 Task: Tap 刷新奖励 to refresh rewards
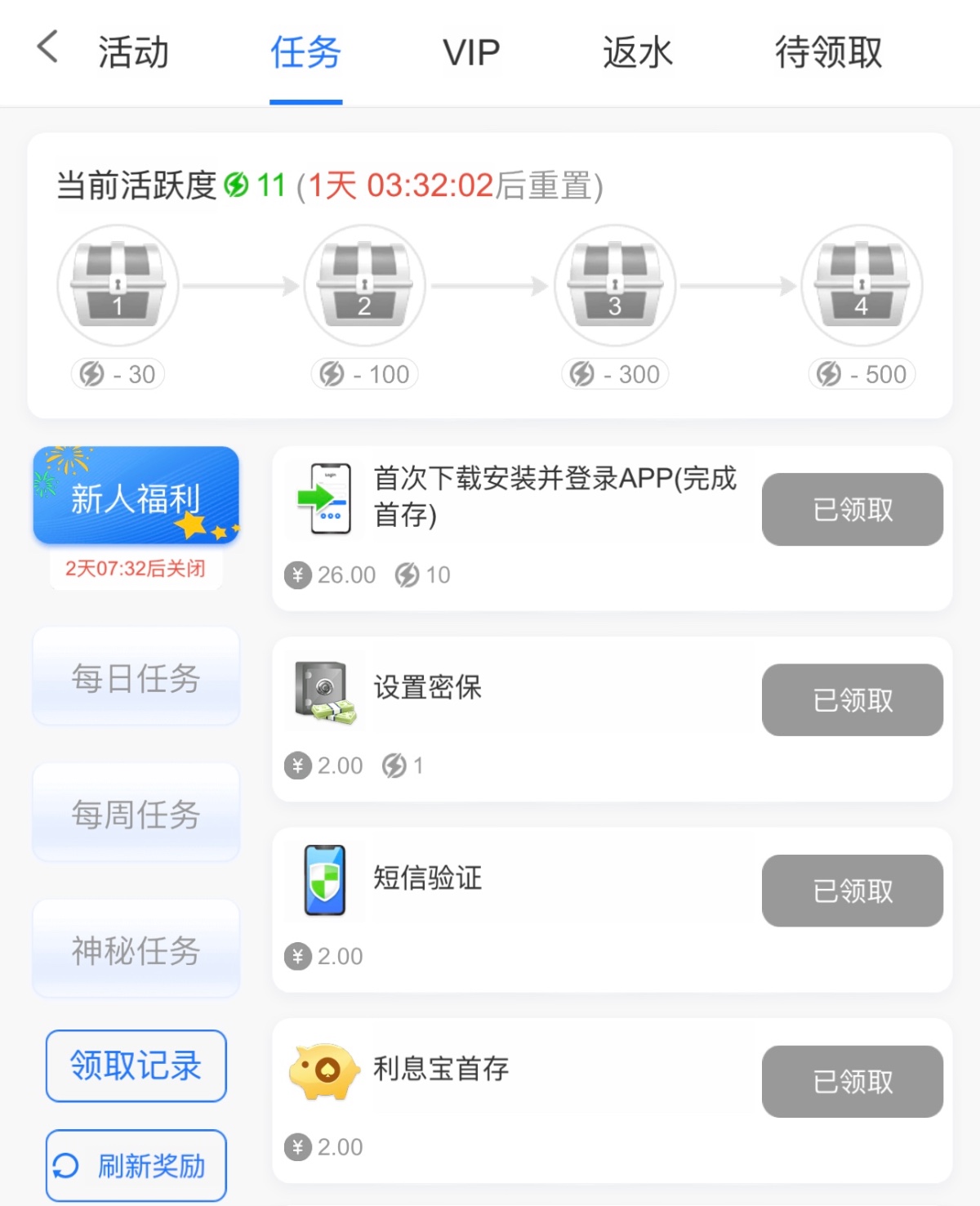click(136, 1165)
